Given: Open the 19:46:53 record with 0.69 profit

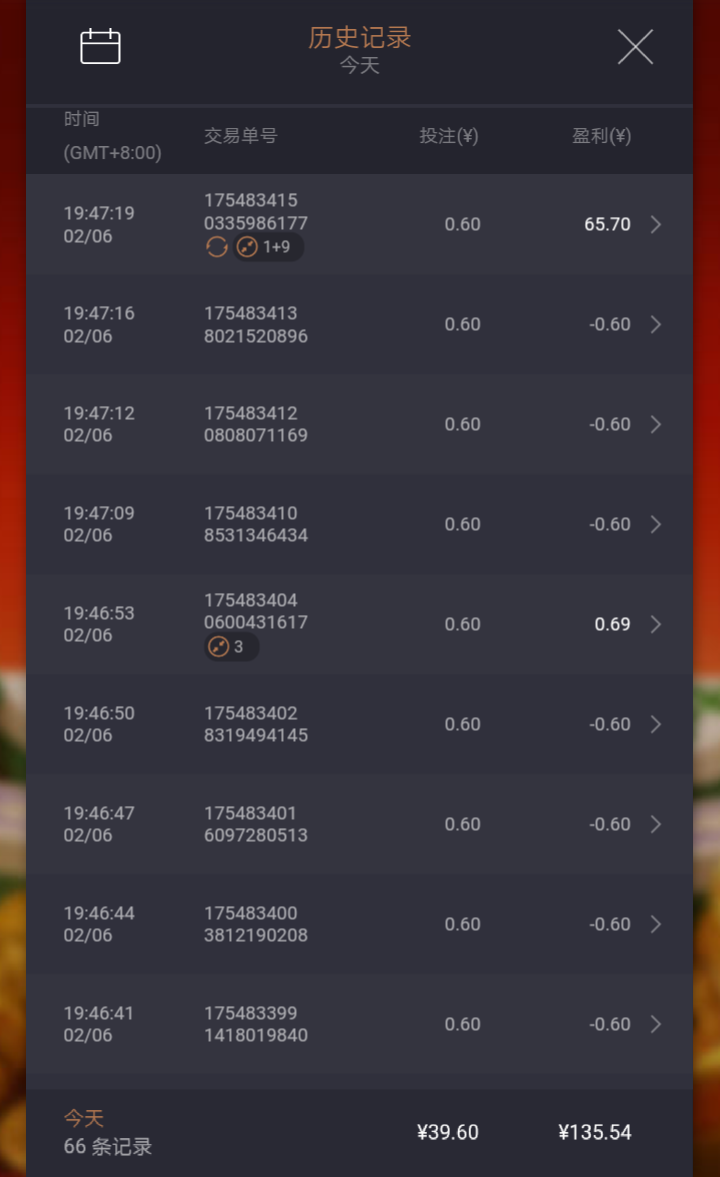Looking at the screenshot, I should pos(360,624).
